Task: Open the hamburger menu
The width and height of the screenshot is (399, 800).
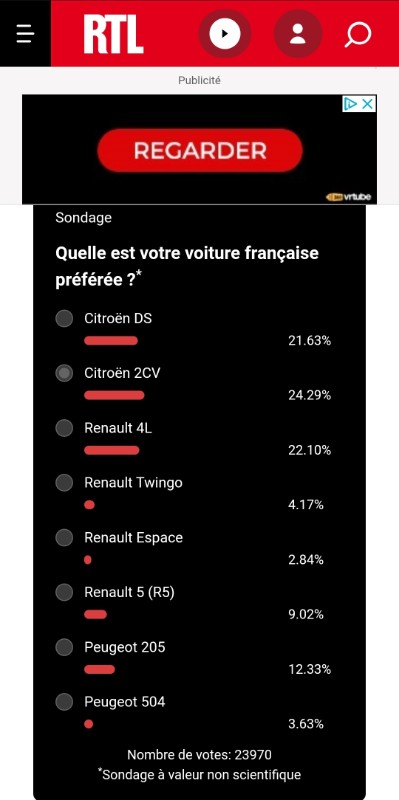Action: click(25, 34)
